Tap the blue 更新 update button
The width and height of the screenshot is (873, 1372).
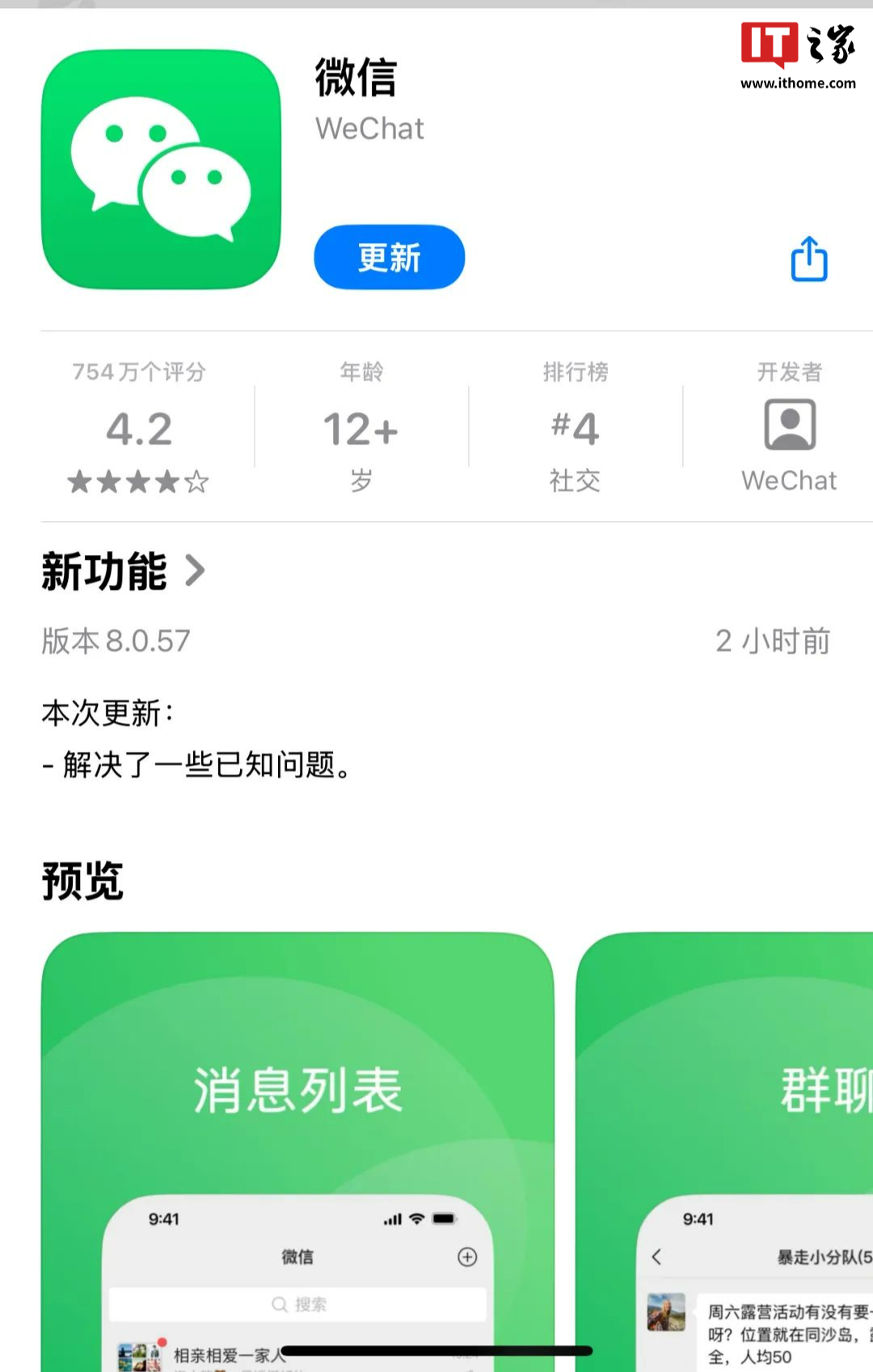click(x=389, y=258)
